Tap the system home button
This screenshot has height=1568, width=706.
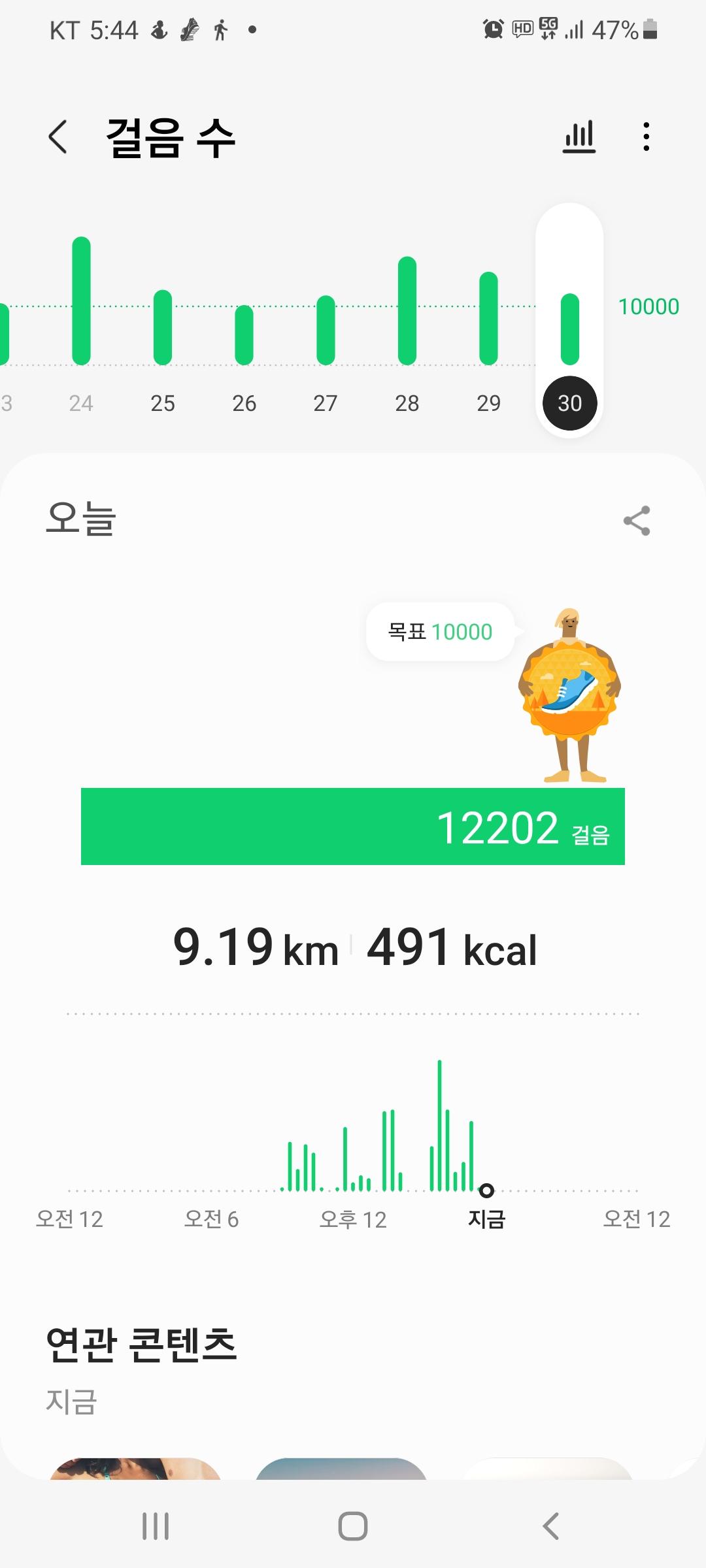pos(353,1527)
